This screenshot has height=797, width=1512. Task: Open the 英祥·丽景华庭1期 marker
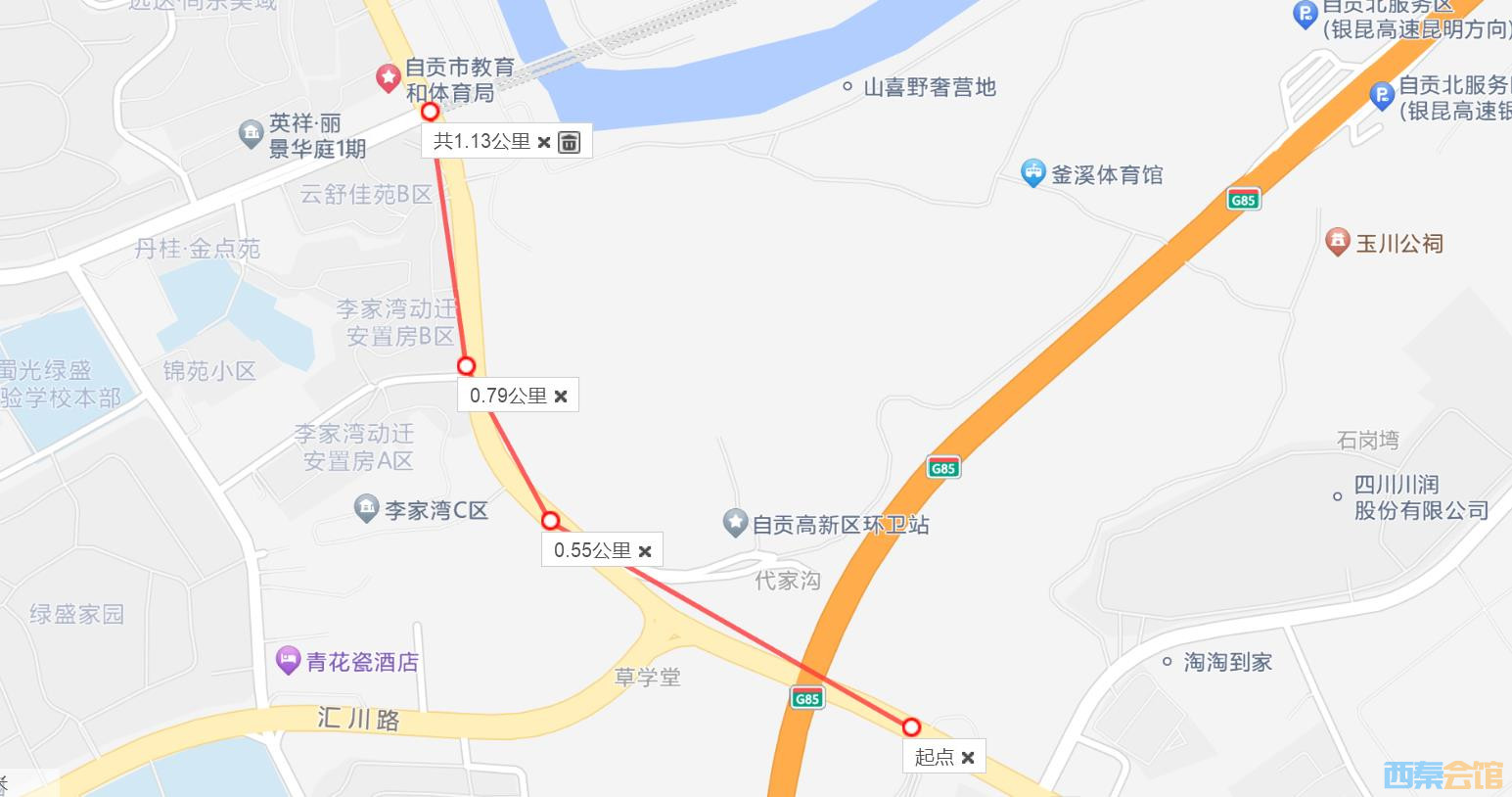click(x=252, y=133)
